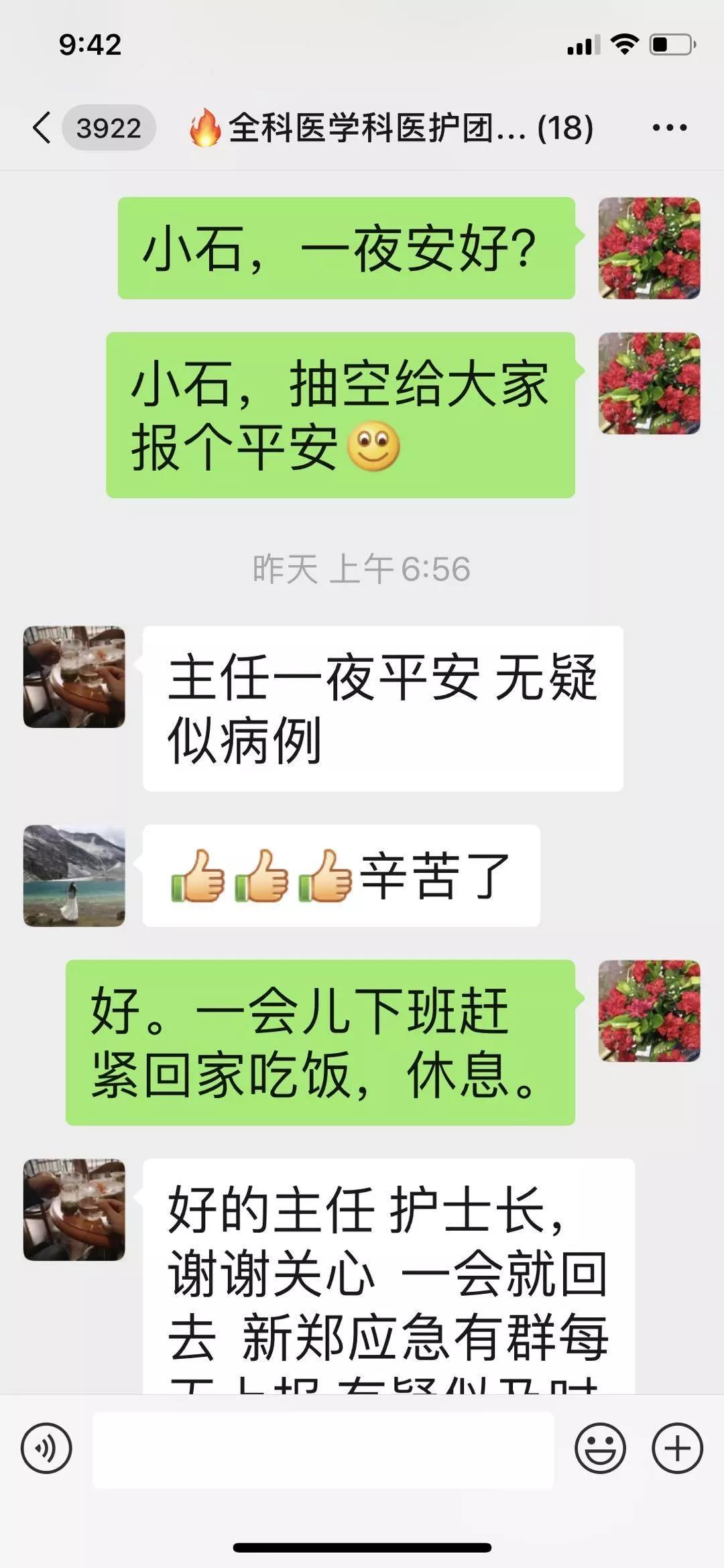Open the plus attachments menu

pos(677,1449)
